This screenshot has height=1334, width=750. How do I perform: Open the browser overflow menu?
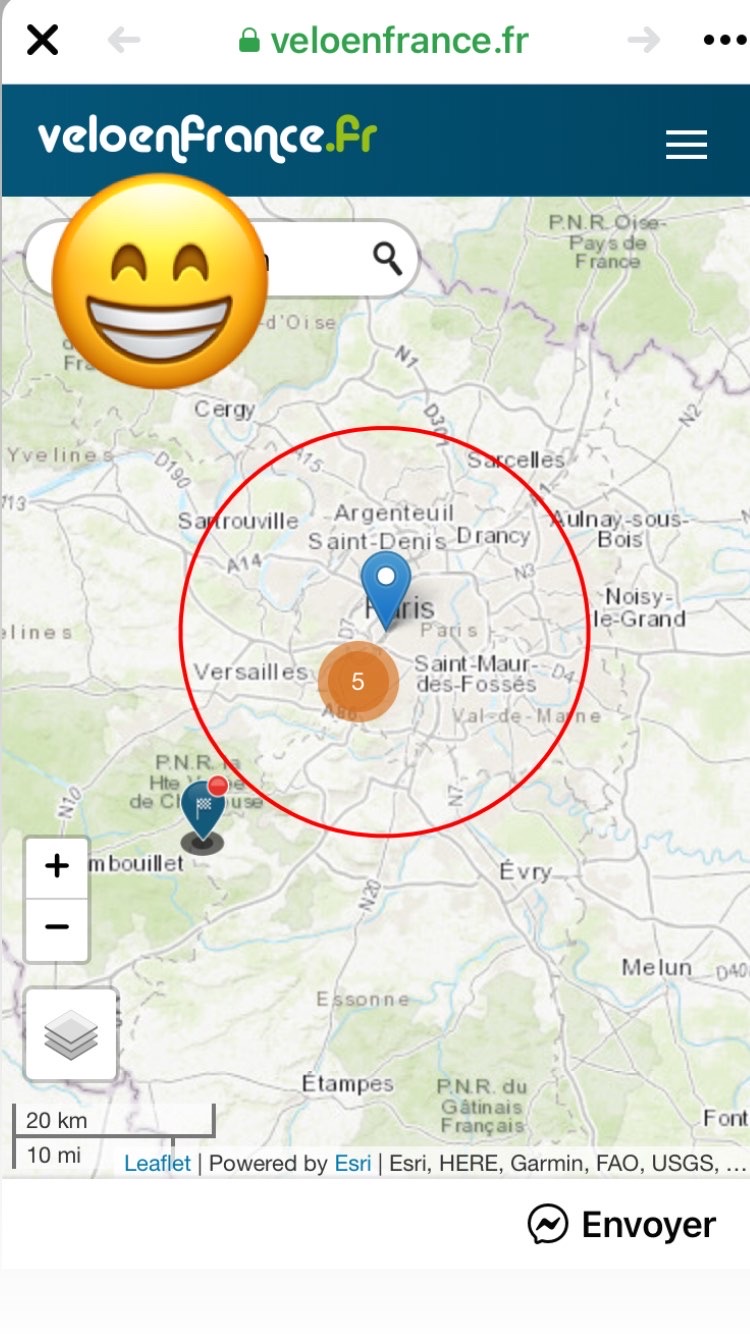[x=724, y=40]
